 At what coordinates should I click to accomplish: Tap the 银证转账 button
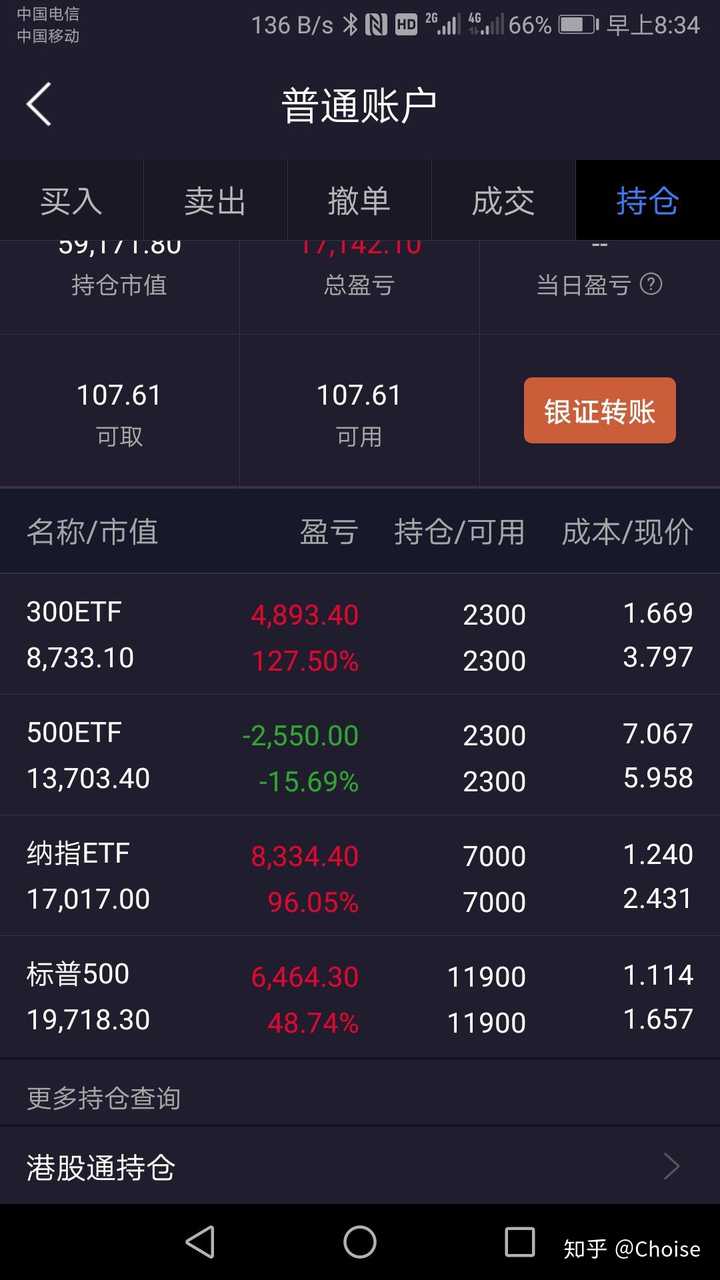(x=600, y=410)
